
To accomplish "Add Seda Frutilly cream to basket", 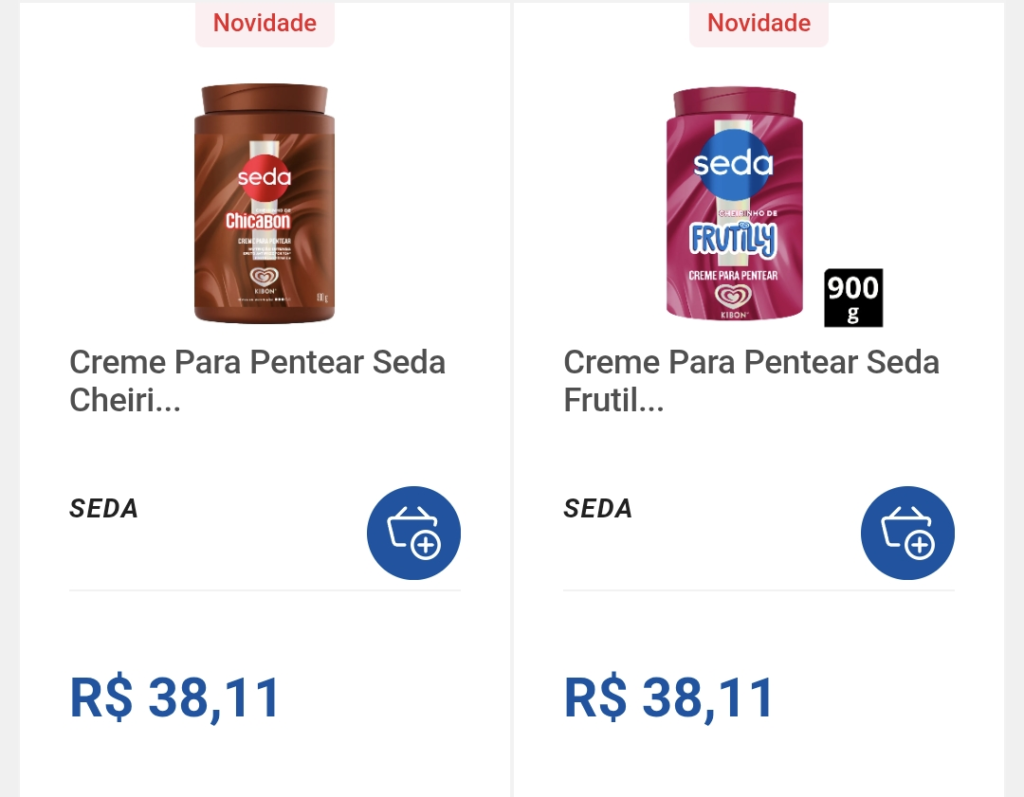I will click(907, 533).
